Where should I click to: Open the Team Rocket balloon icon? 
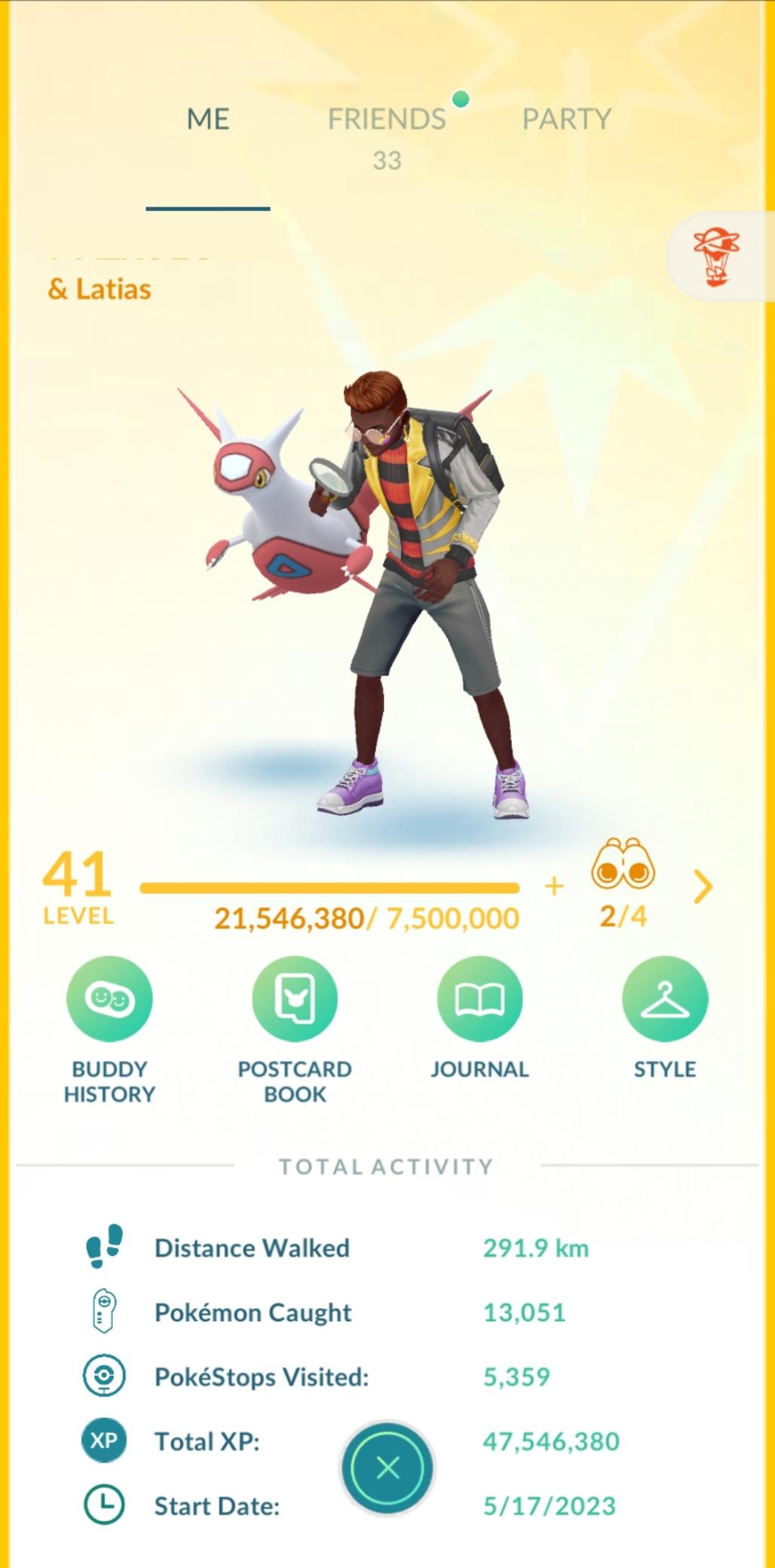[716, 258]
